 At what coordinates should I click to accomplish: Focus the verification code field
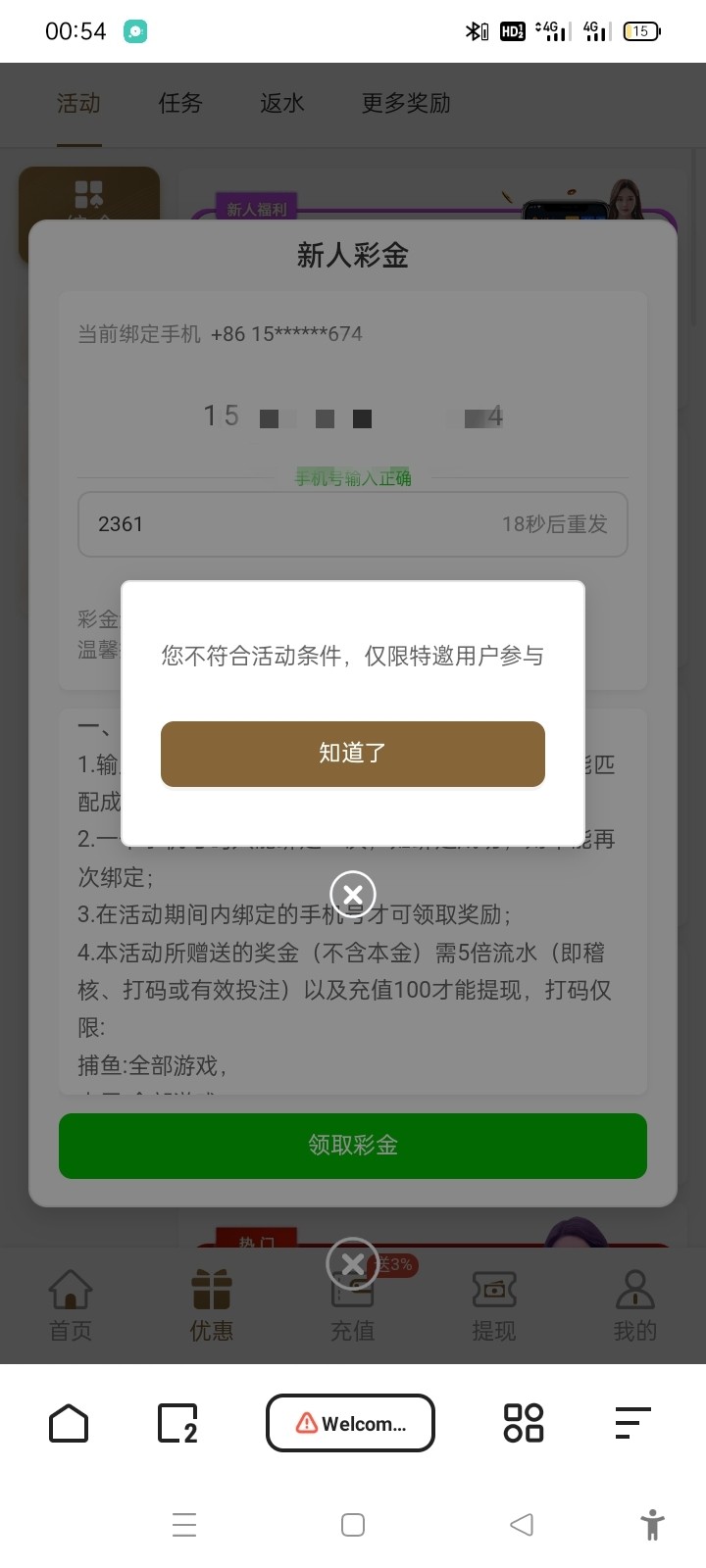coord(284,524)
